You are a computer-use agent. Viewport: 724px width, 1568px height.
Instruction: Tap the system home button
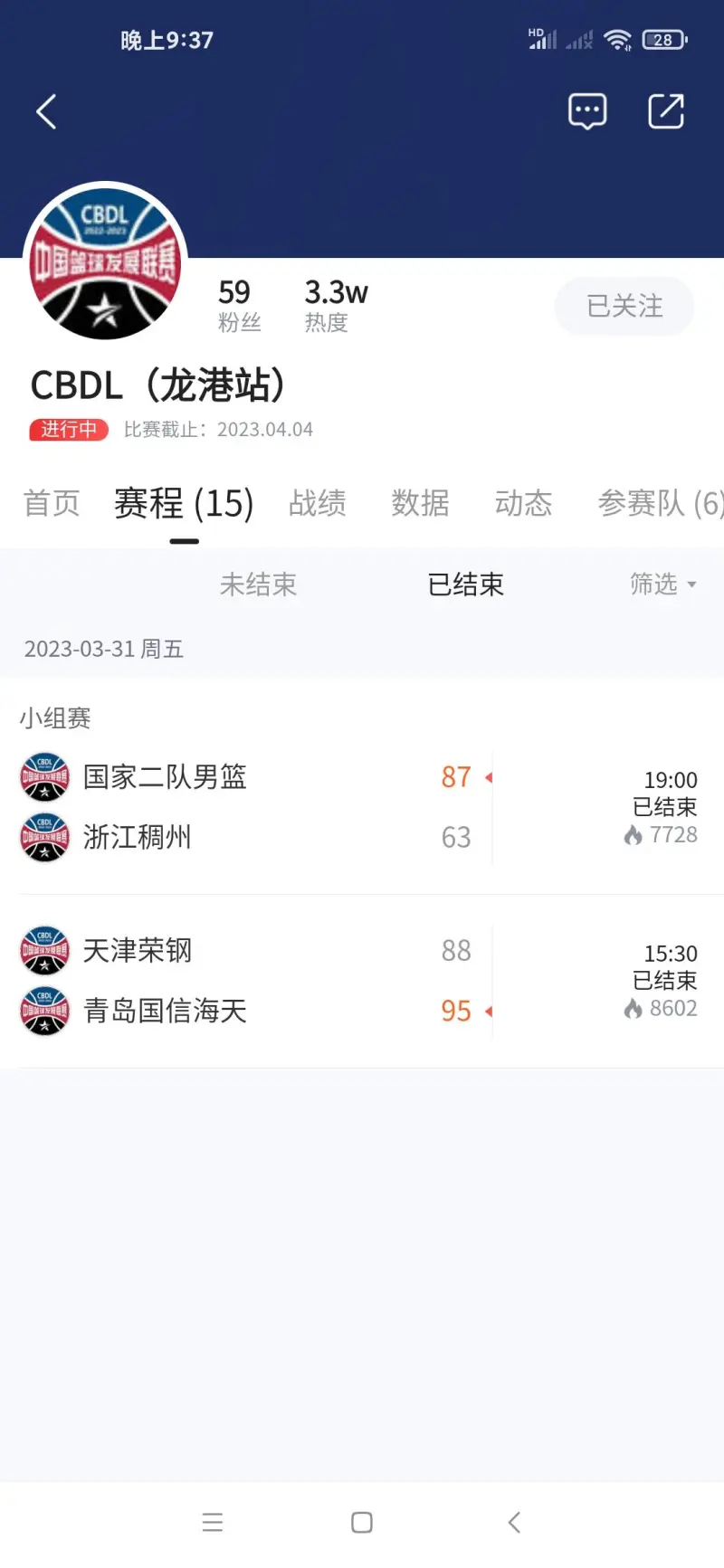362,1523
